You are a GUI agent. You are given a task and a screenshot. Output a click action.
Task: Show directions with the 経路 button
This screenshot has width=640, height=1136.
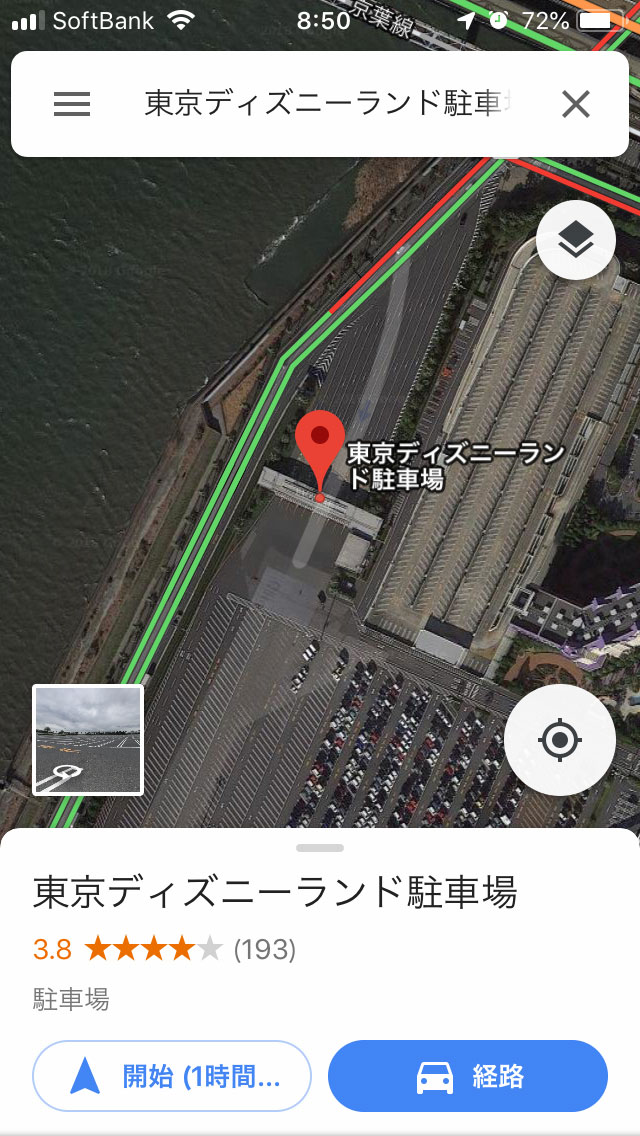coord(468,1076)
